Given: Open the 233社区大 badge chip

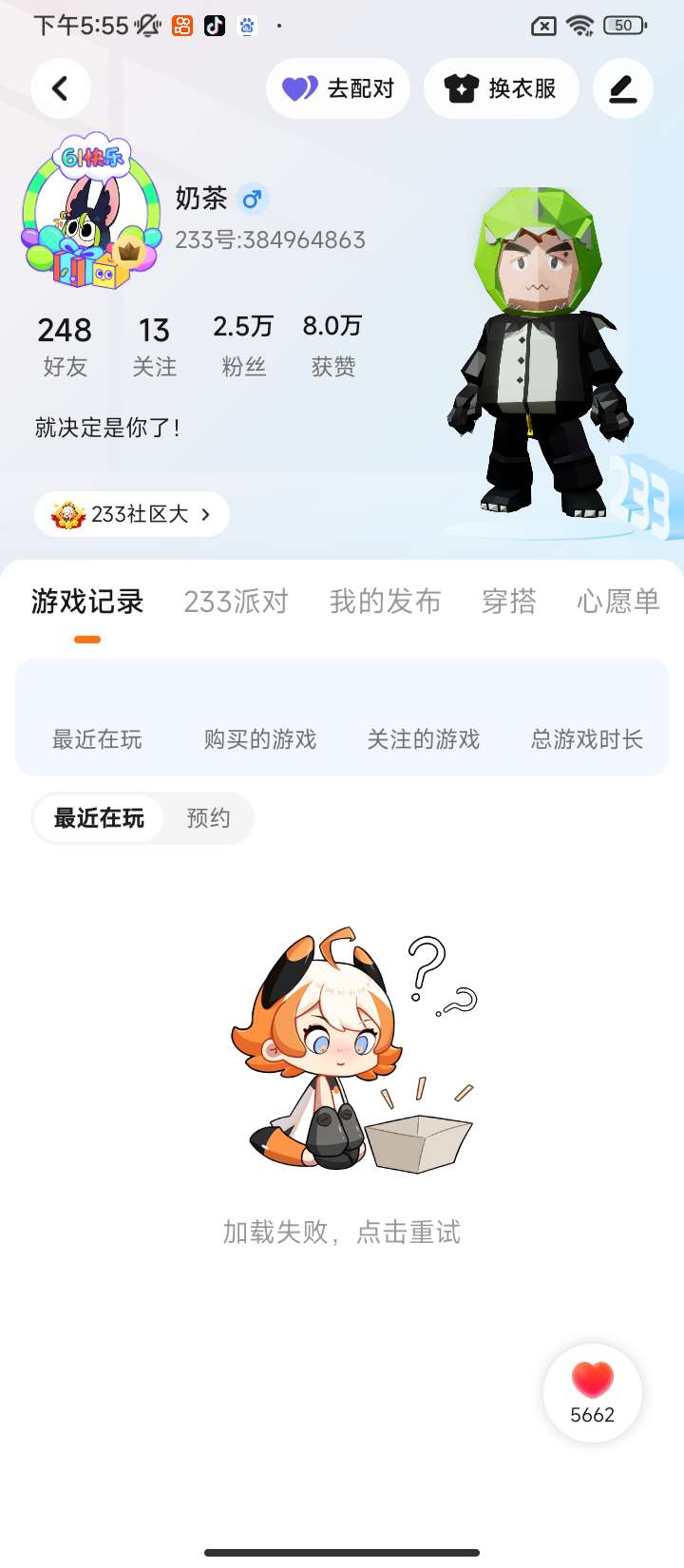Looking at the screenshot, I should 132,514.
